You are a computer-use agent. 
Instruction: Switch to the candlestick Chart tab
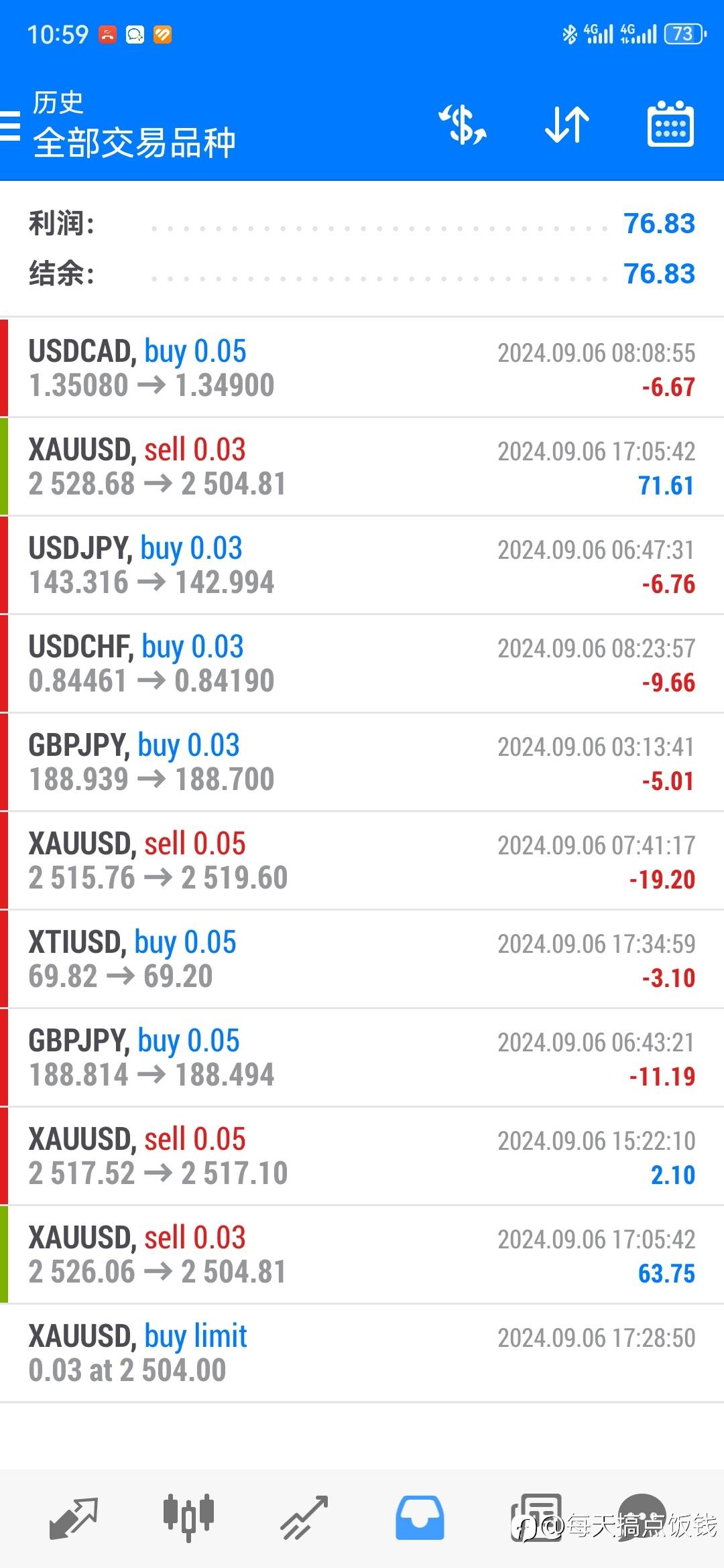[x=188, y=1518]
